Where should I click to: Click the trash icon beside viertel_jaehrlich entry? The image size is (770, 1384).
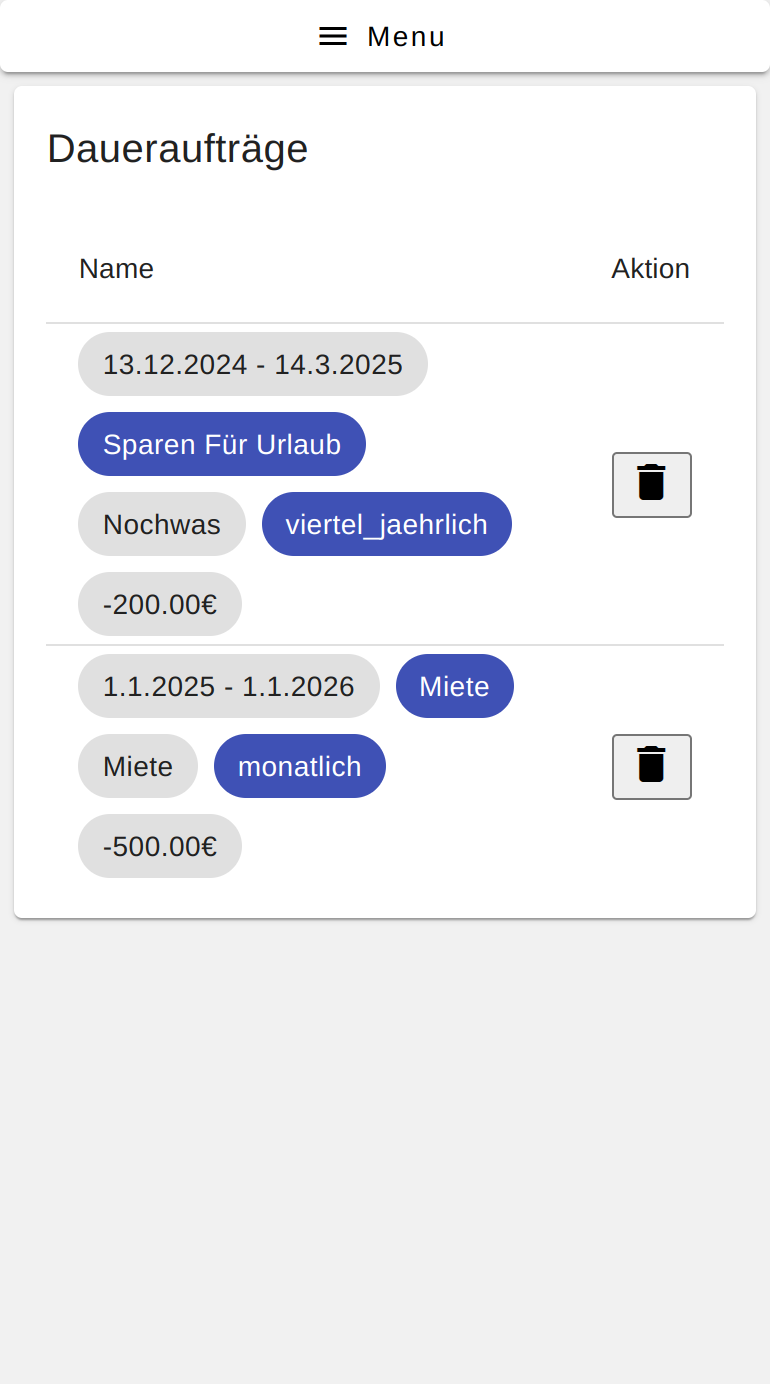click(x=651, y=484)
